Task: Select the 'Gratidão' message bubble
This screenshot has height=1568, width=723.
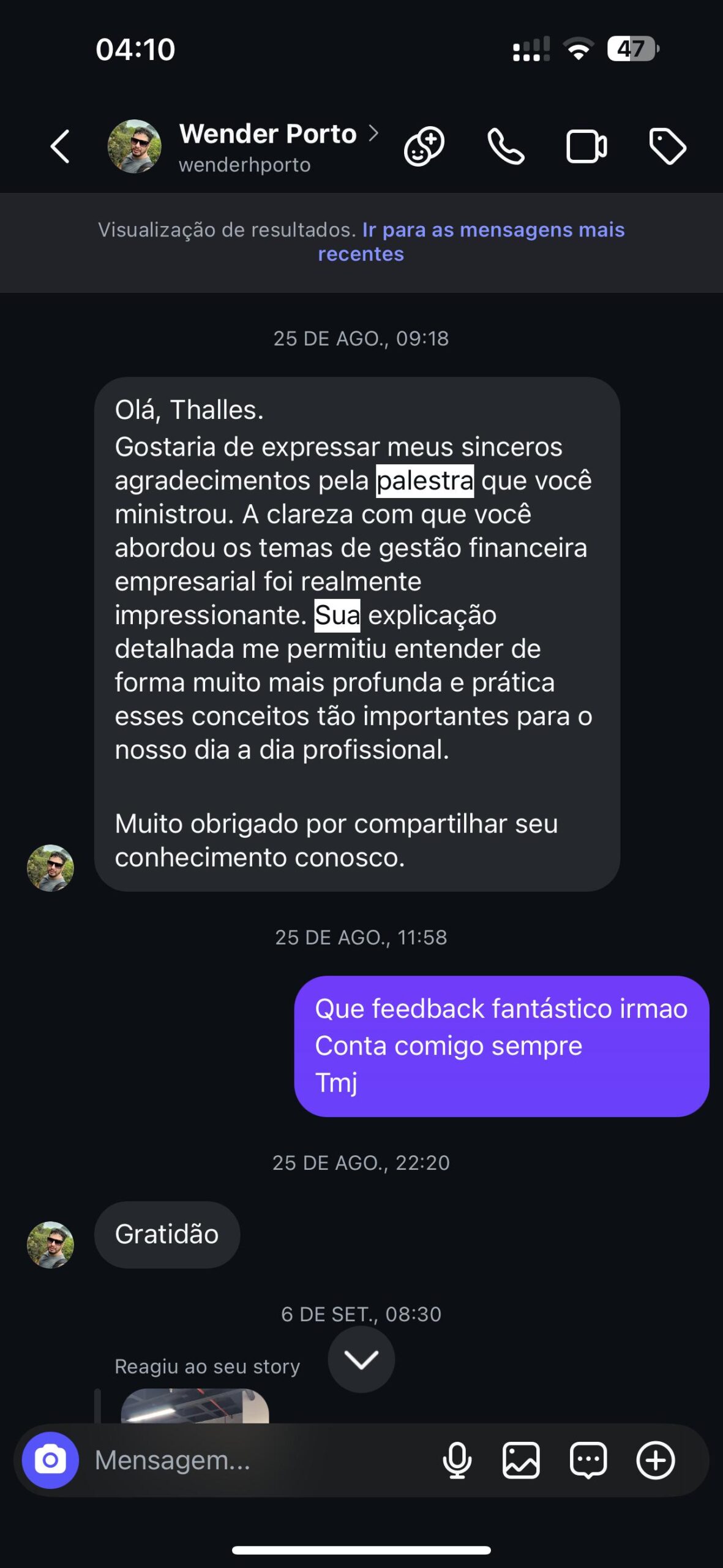Action: (167, 1234)
